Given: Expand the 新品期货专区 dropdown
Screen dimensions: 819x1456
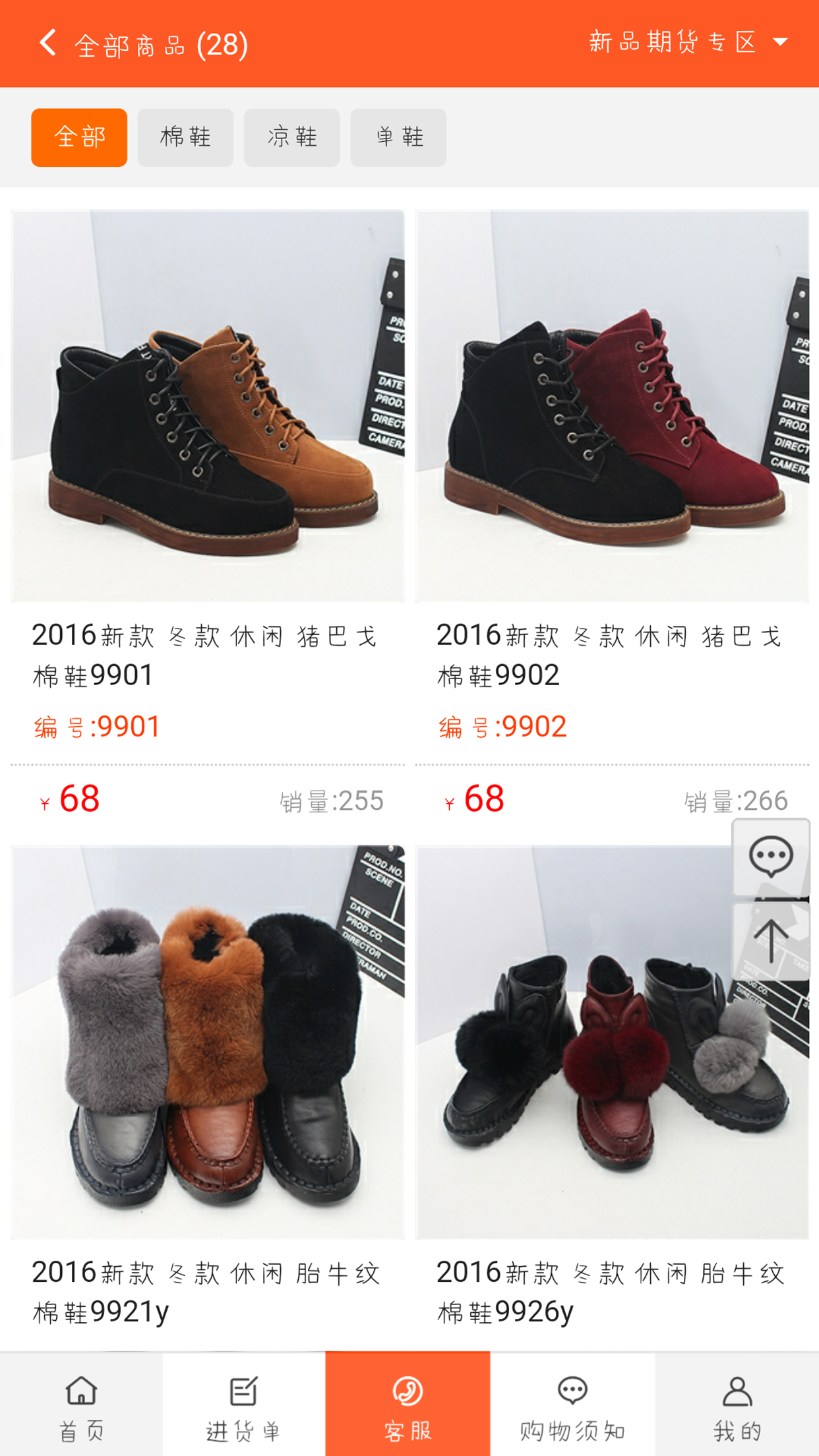Looking at the screenshot, I should [687, 43].
